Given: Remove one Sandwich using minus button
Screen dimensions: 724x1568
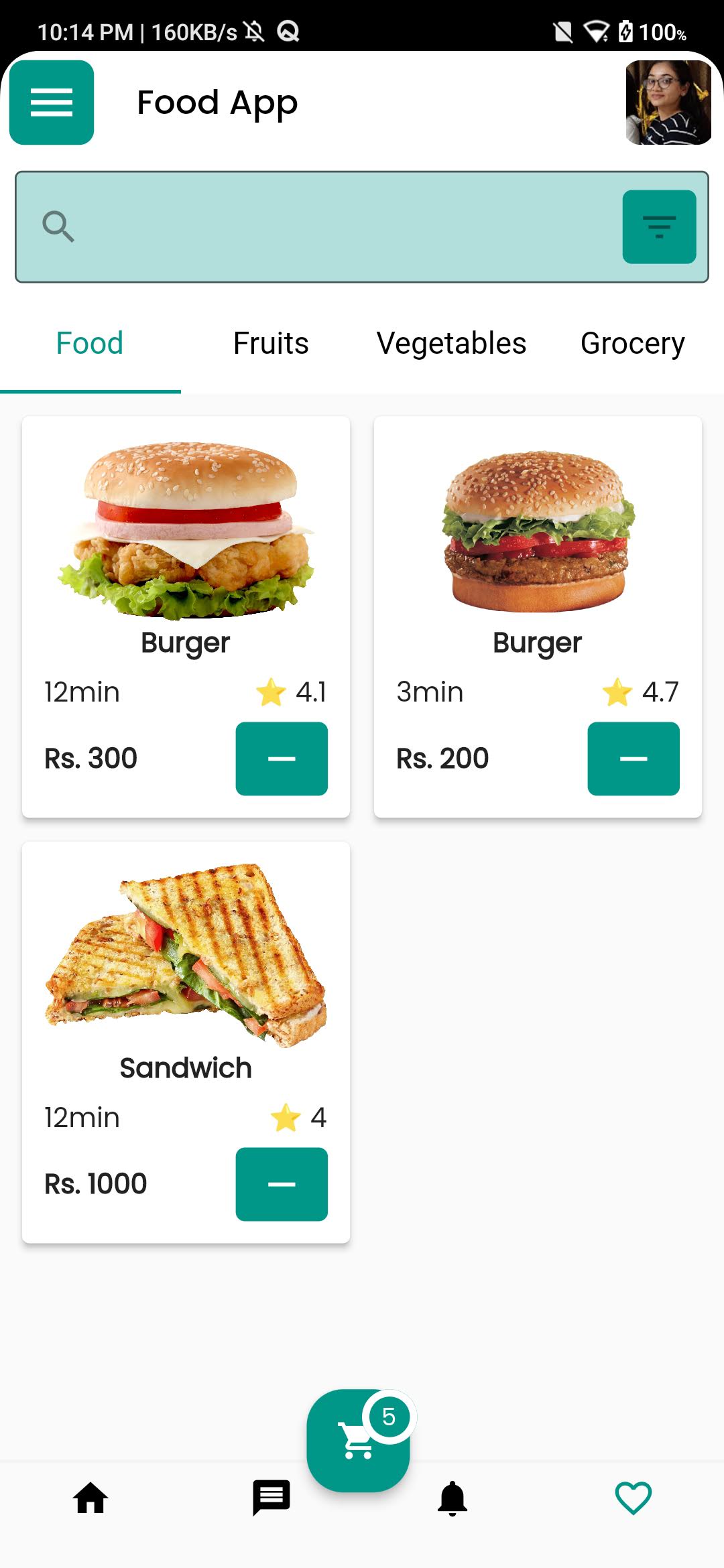Looking at the screenshot, I should click(281, 1183).
